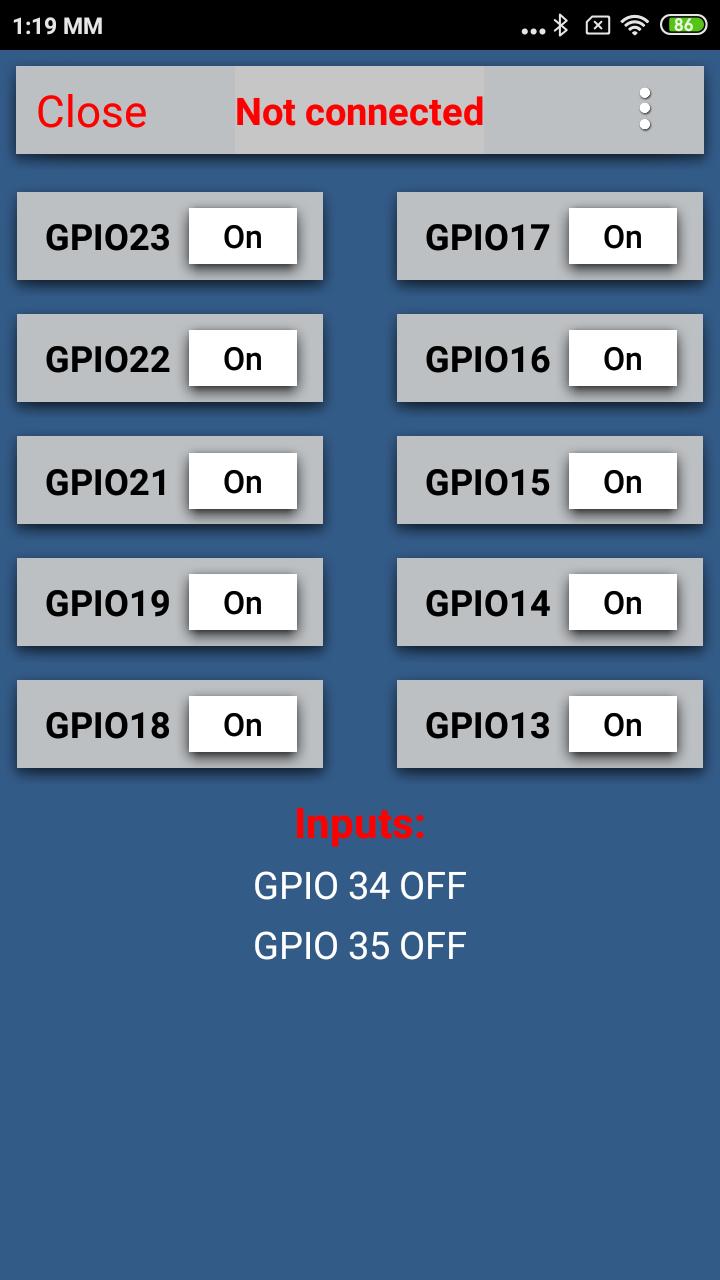
Task: Activate the GPIO21 On button
Action: [243, 482]
